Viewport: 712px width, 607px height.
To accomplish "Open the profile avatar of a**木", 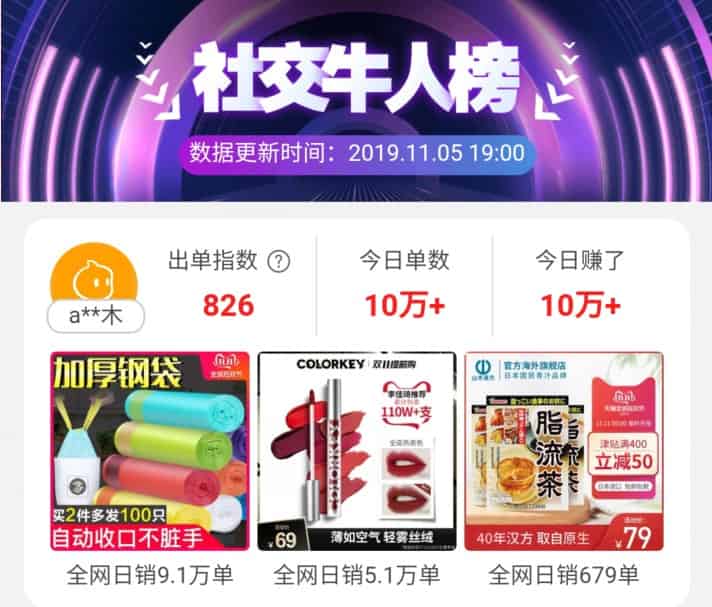I will [95, 278].
